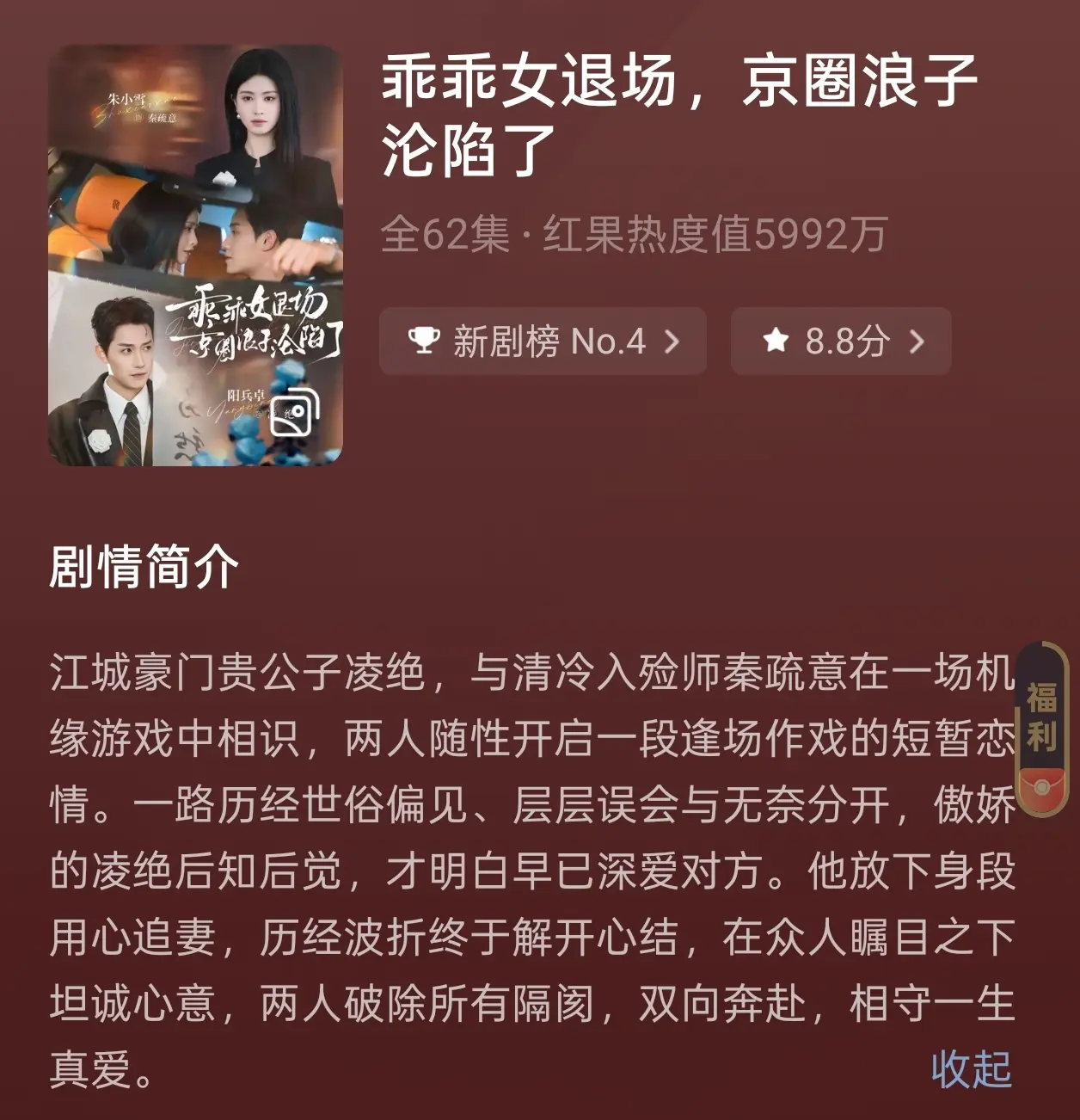The image size is (1080, 1120).
Task: Open the 新剧榜 No.4 ranking chip
Action: click(543, 342)
